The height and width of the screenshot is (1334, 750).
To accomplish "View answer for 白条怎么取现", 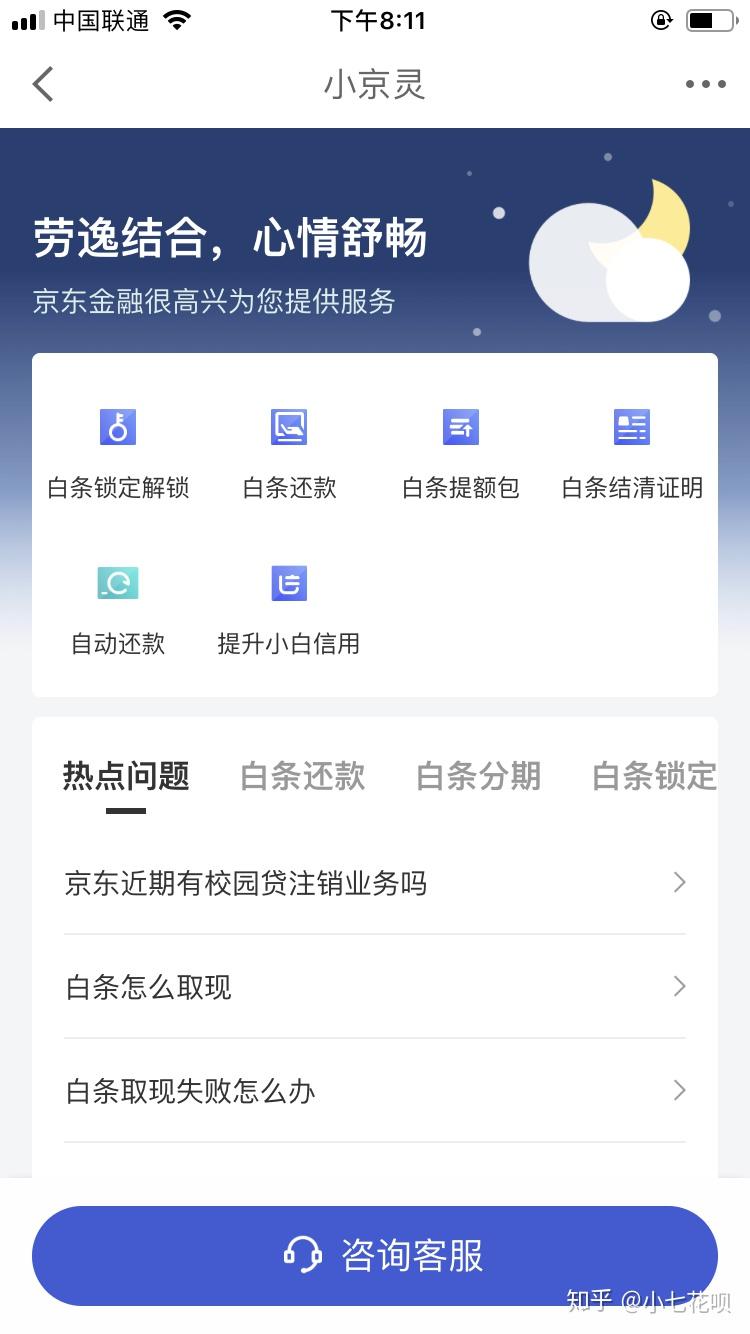I will coord(375,987).
